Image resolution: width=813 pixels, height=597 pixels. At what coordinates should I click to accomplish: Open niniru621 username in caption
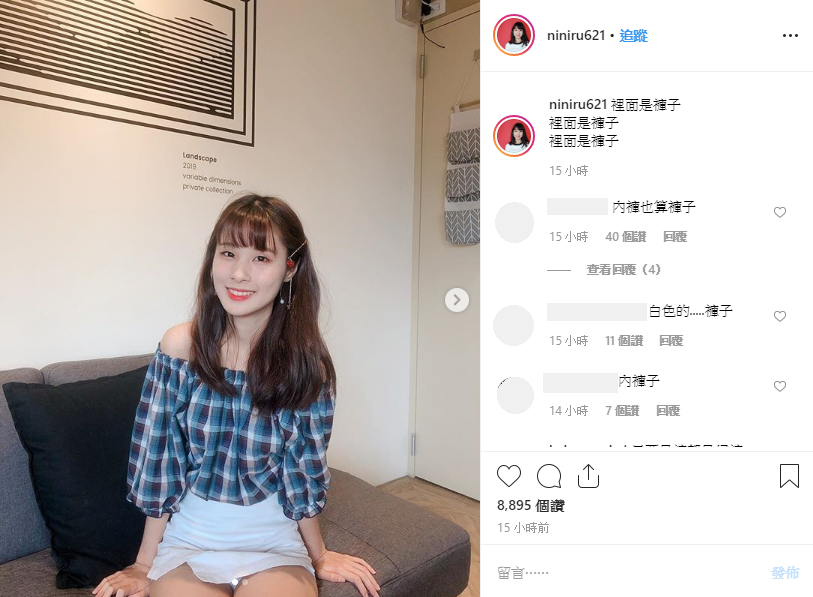[x=579, y=104]
